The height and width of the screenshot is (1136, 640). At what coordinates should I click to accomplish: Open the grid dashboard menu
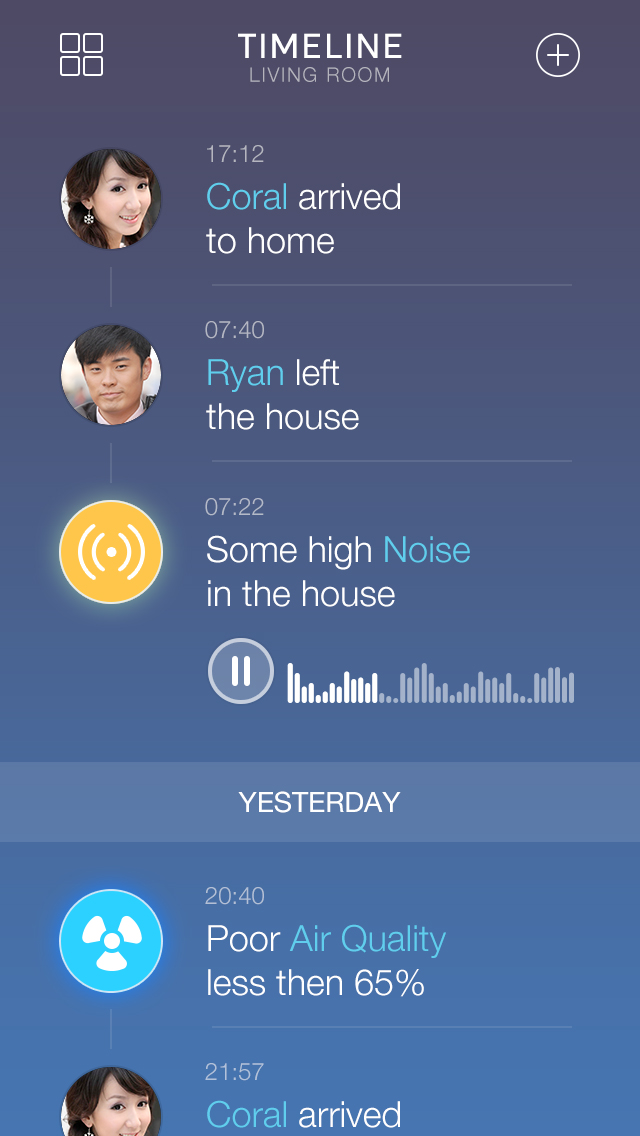click(81, 54)
